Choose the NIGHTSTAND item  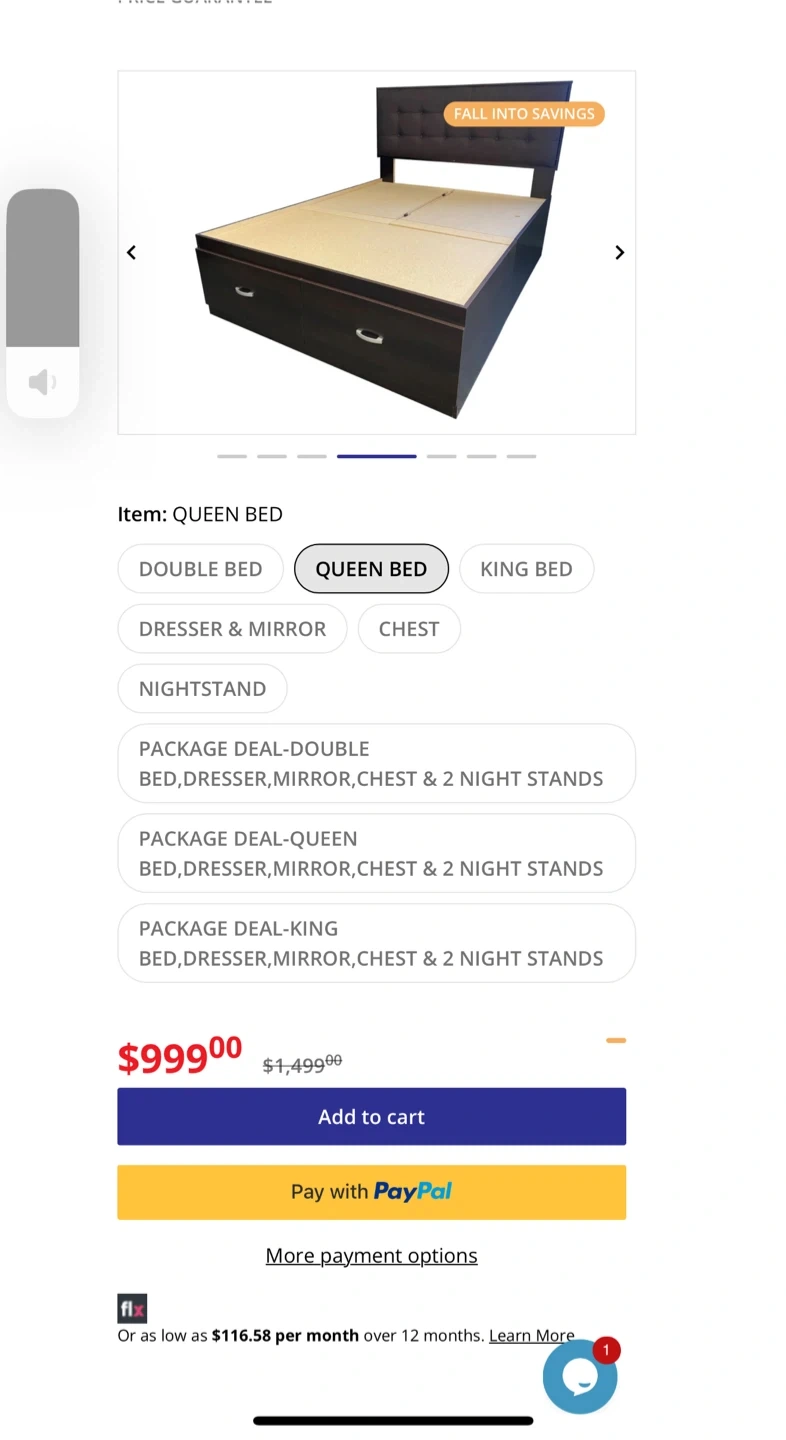pos(202,689)
